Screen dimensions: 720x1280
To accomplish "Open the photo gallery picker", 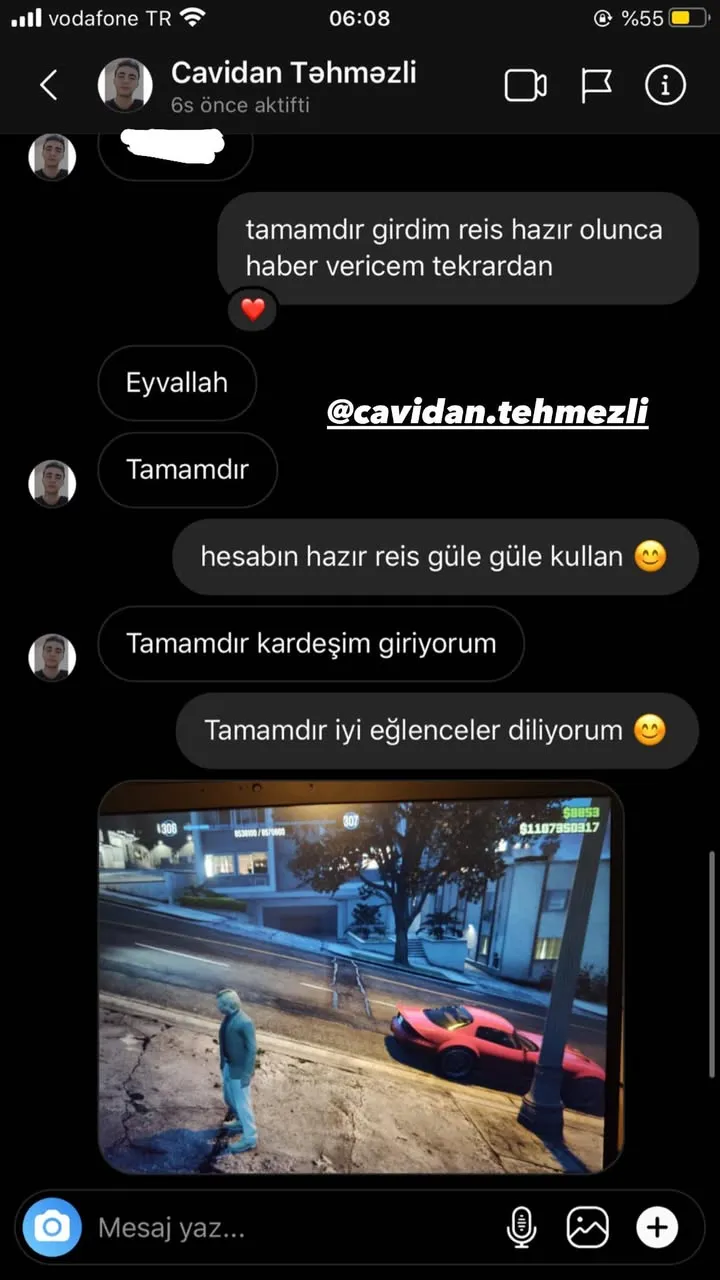I will 588,1227.
